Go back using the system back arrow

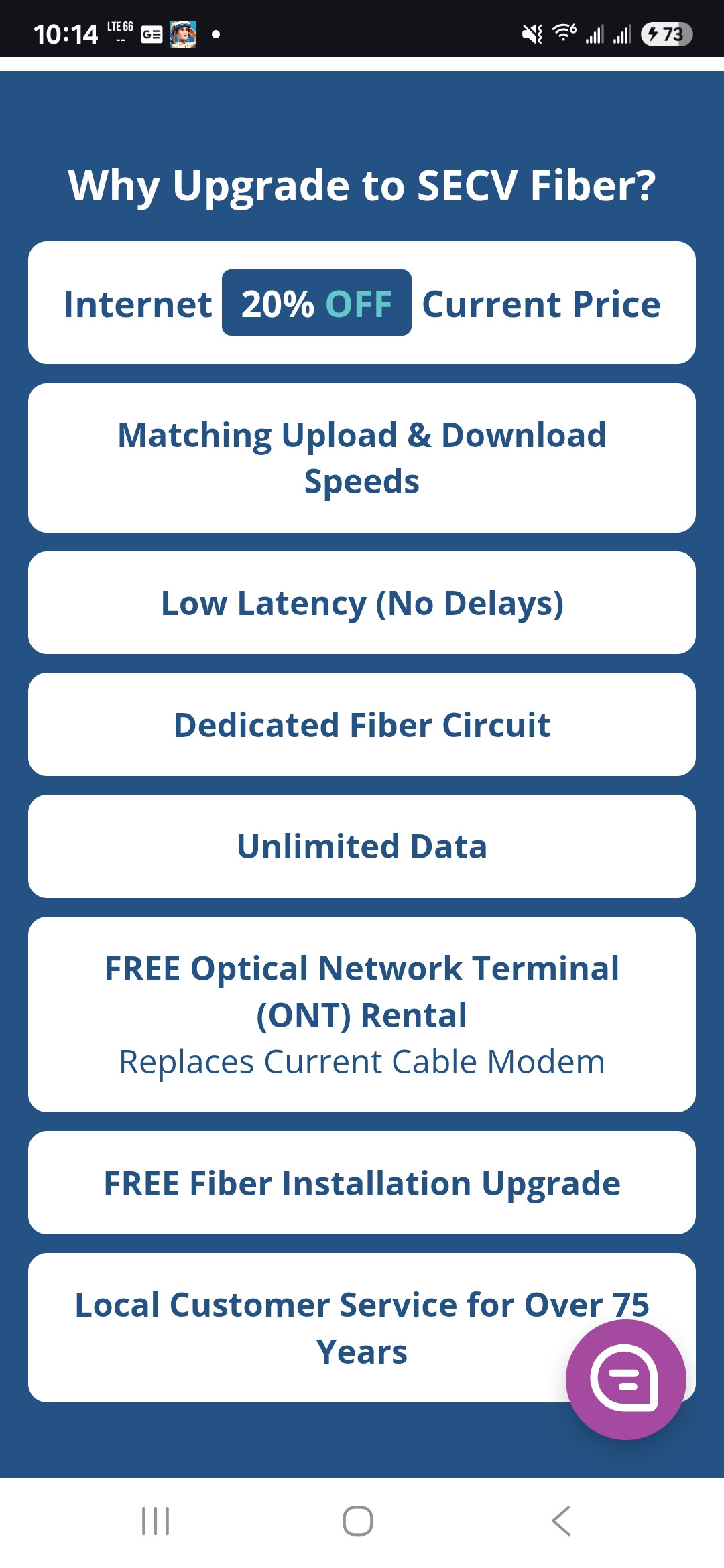pyautogui.click(x=561, y=1521)
